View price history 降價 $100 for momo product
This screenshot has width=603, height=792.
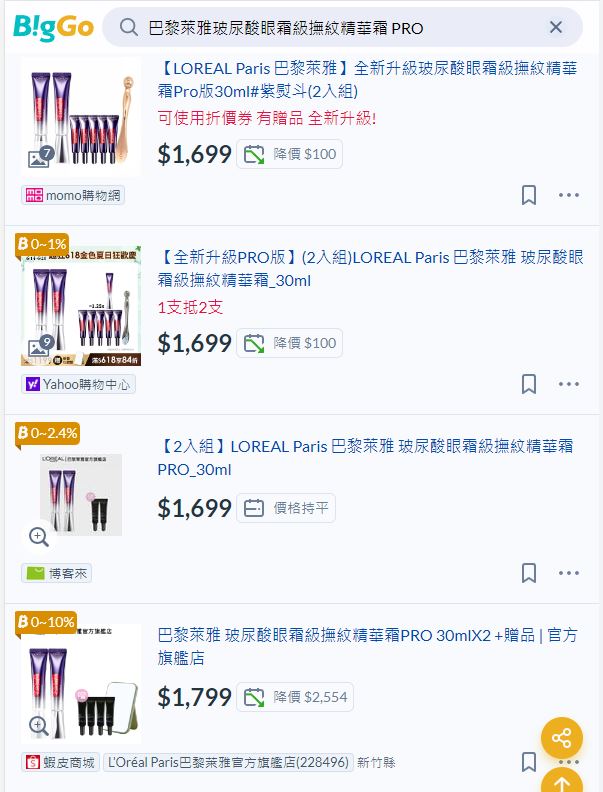pyautogui.click(x=290, y=154)
